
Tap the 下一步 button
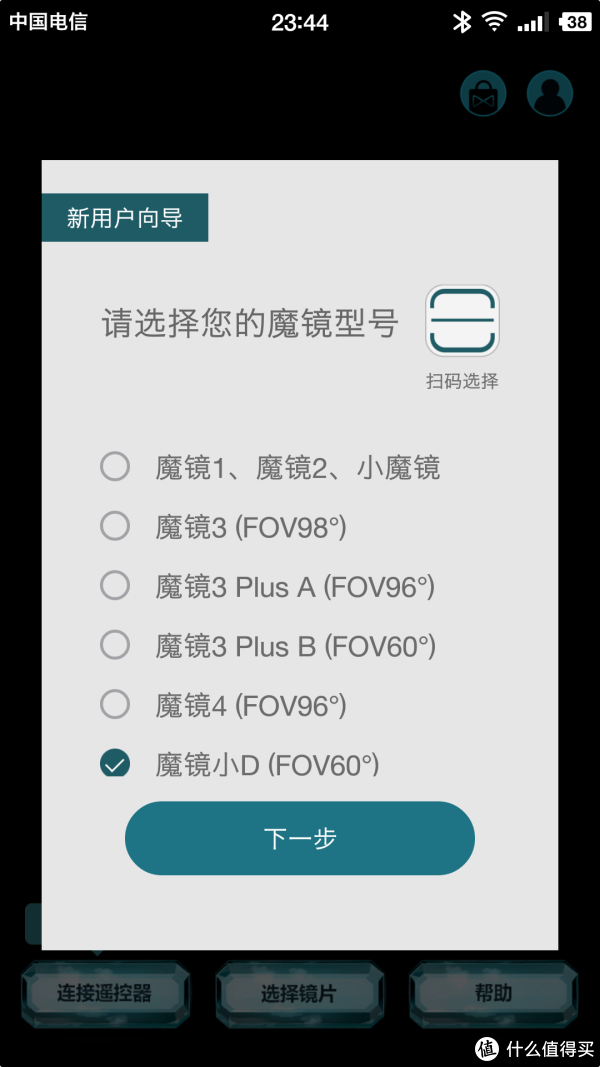(299, 838)
